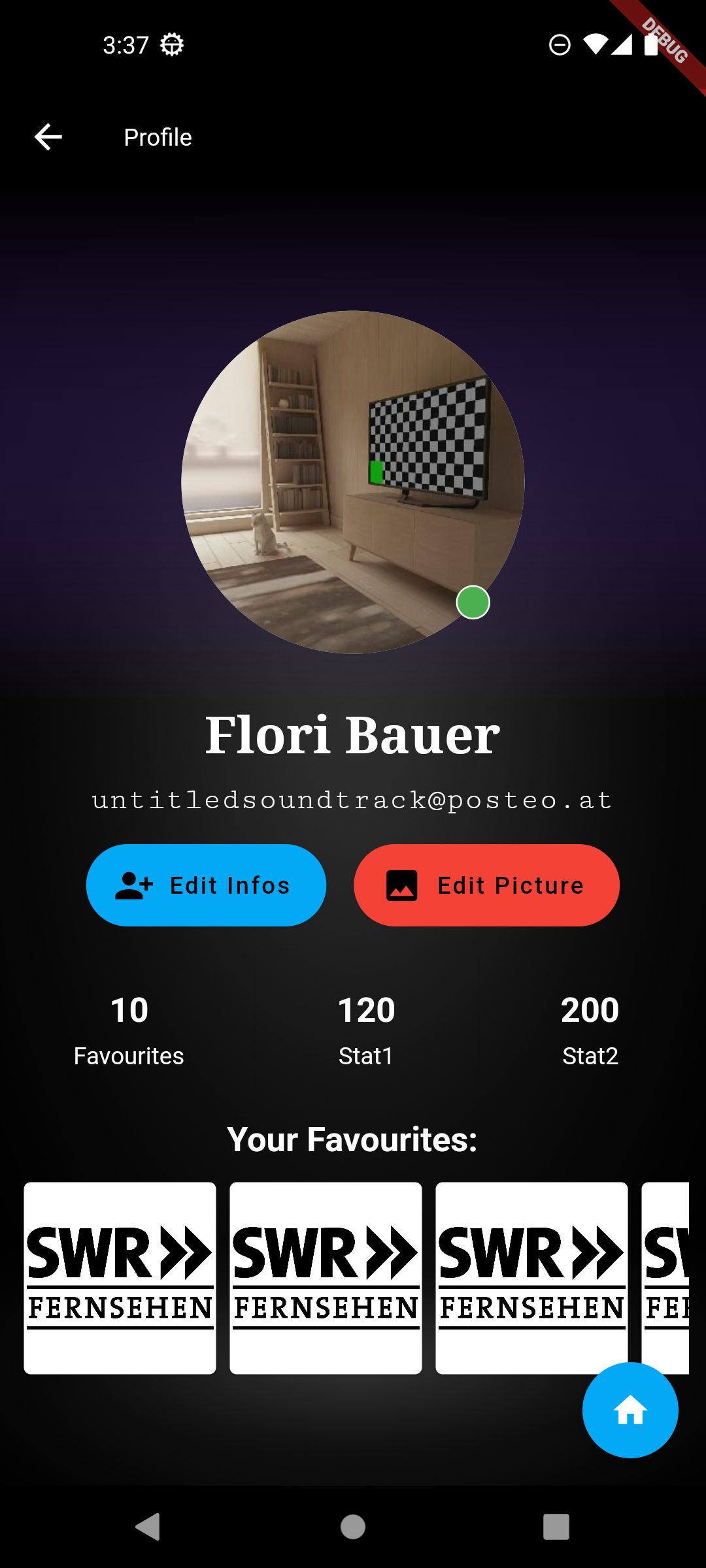Open recent apps from the navigation bar
706x1568 pixels.
pyautogui.click(x=556, y=1527)
